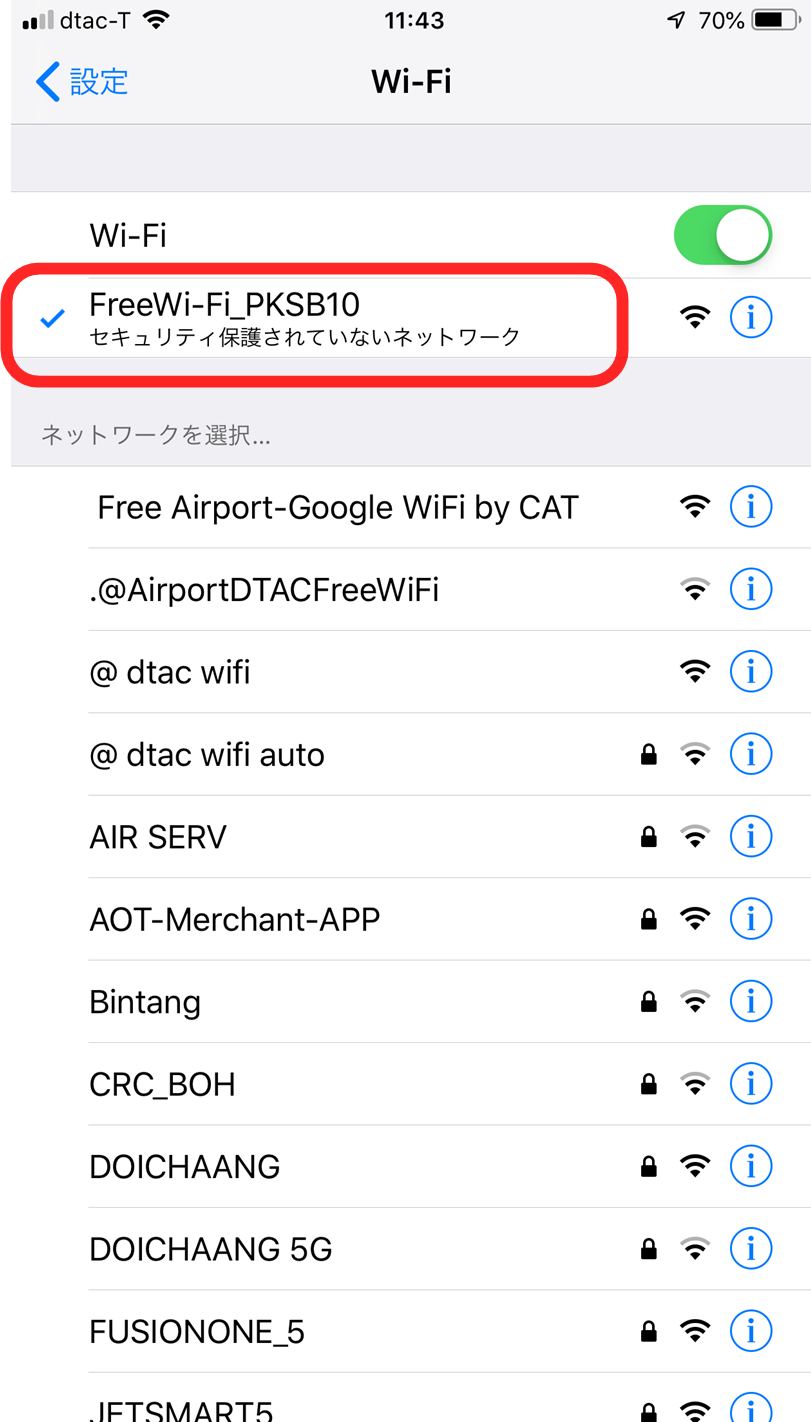The height and width of the screenshot is (1422, 811).
Task: Select the DOICHAANG network
Action: 185,1167
